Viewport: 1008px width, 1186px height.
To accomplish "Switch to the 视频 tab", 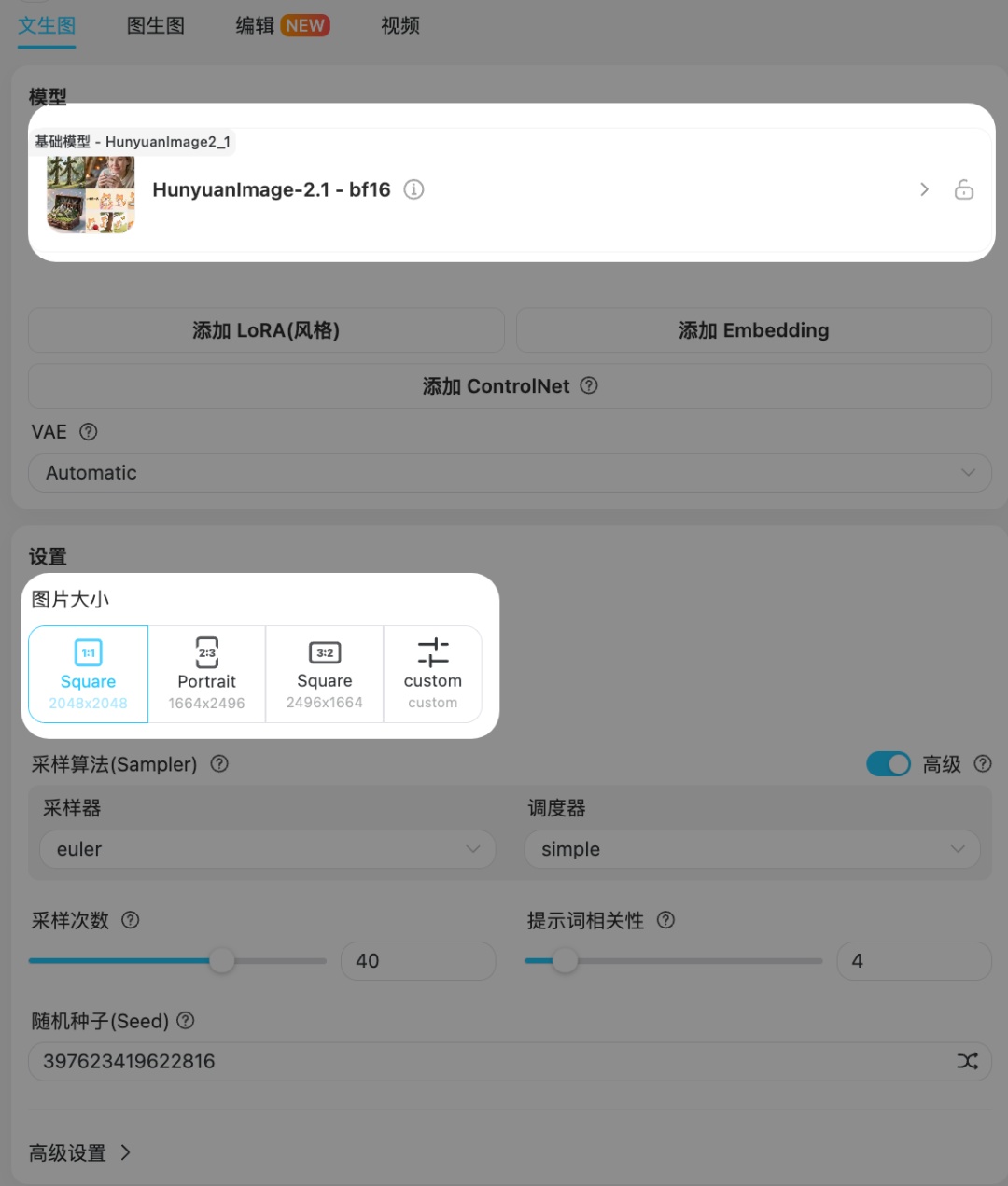I will tap(399, 26).
